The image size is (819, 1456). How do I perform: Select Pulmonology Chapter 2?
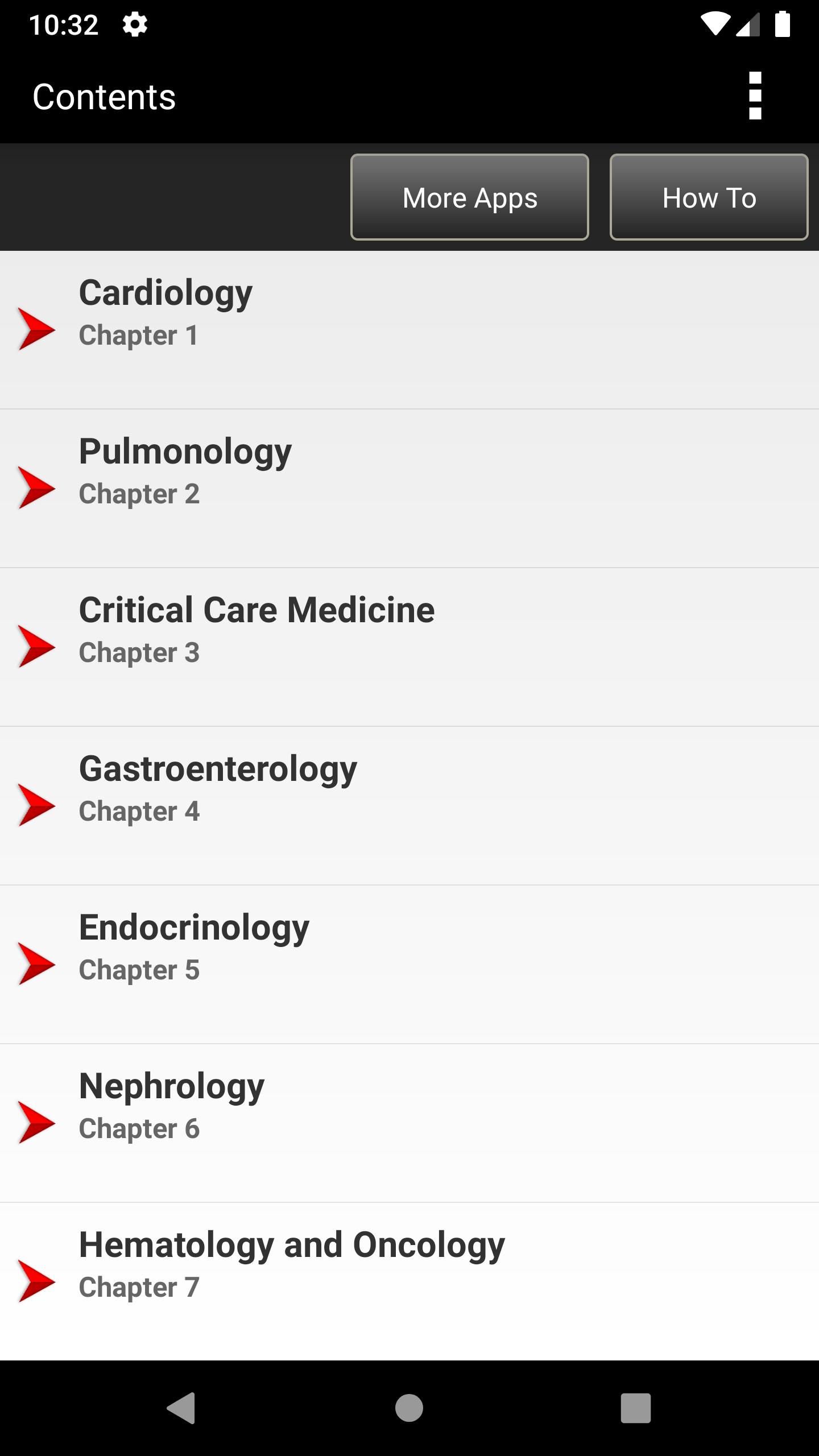click(409, 489)
